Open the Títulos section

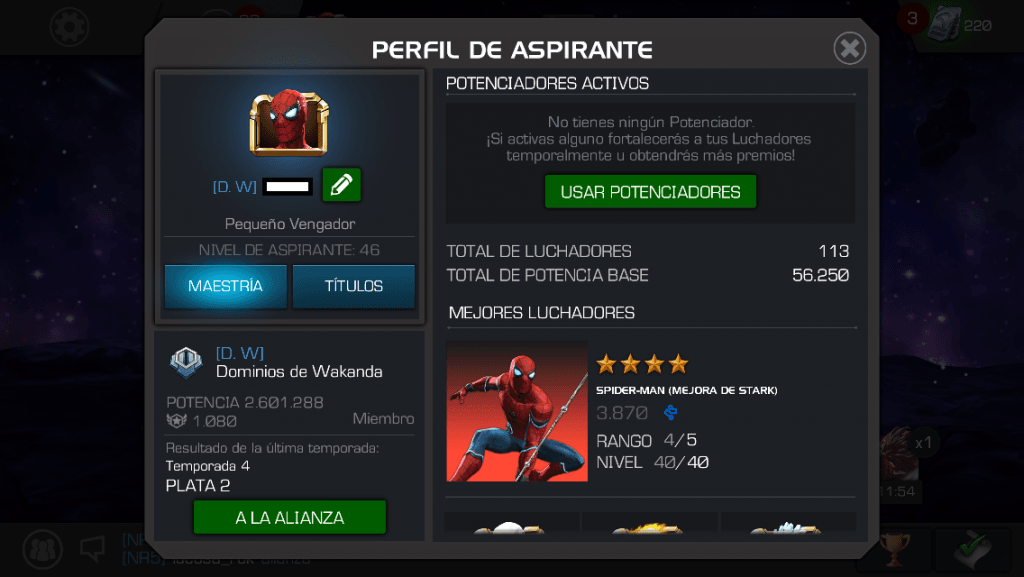(x=354, y=286)
